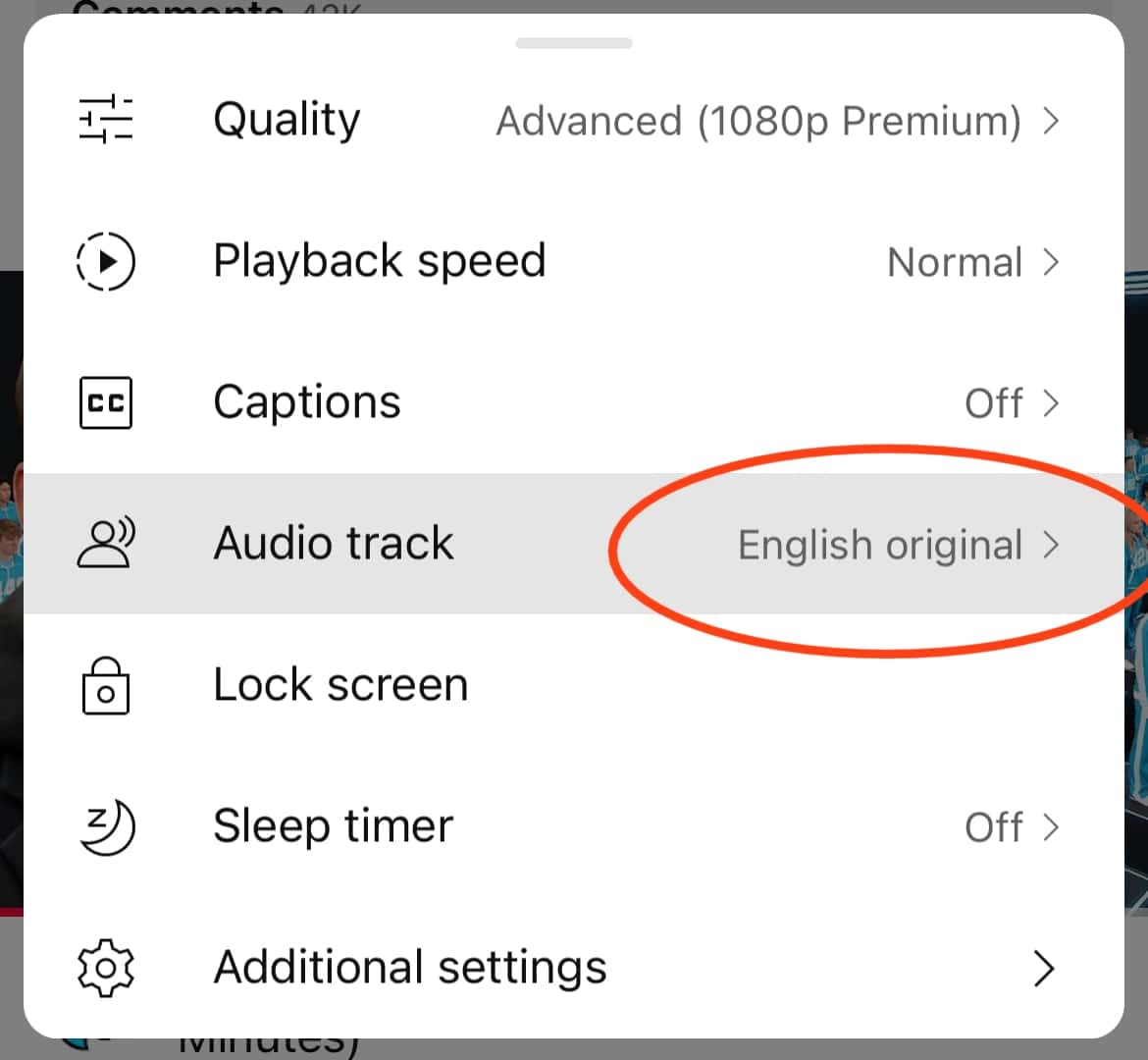
Task: Select the Audio track row
Action: coord(573,544)
